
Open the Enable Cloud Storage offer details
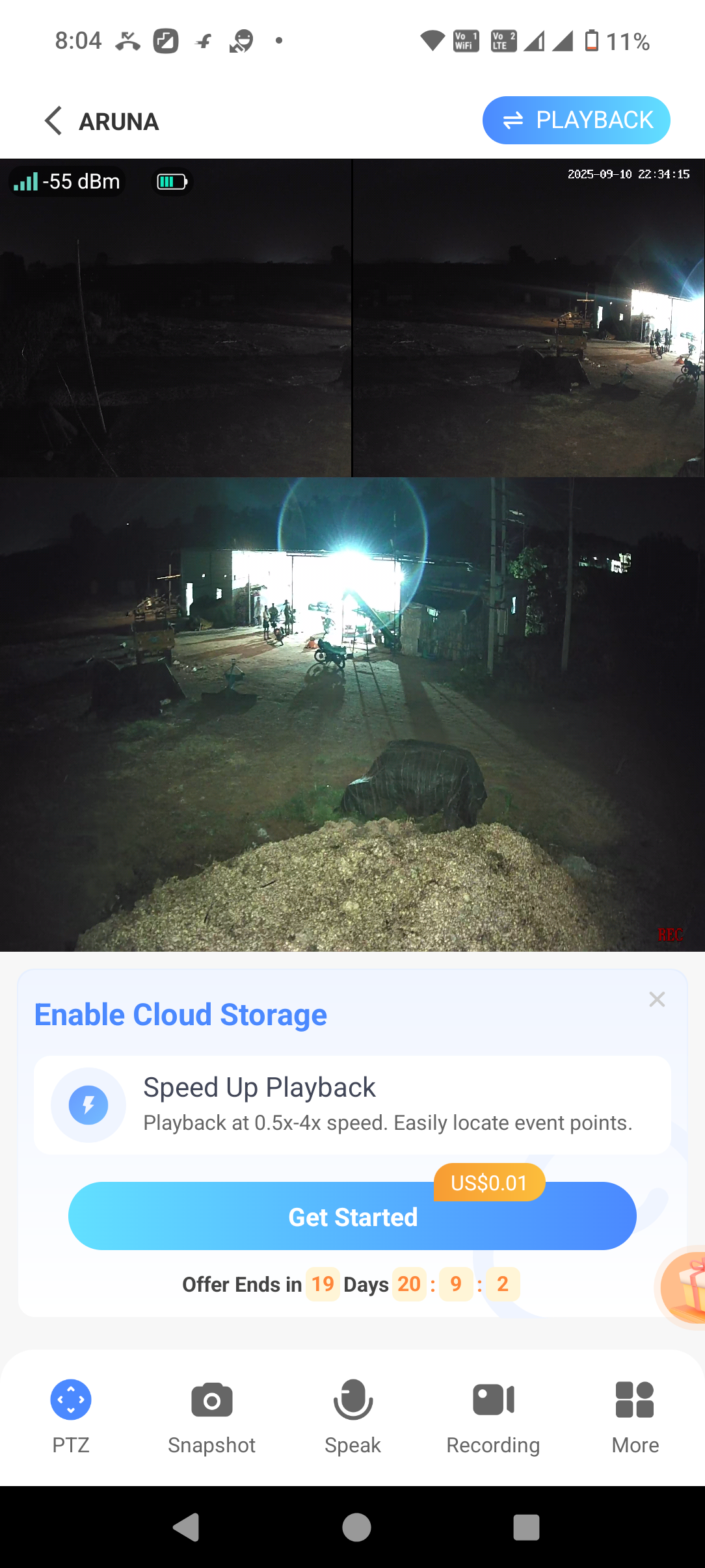click(x=180, y=1013)
